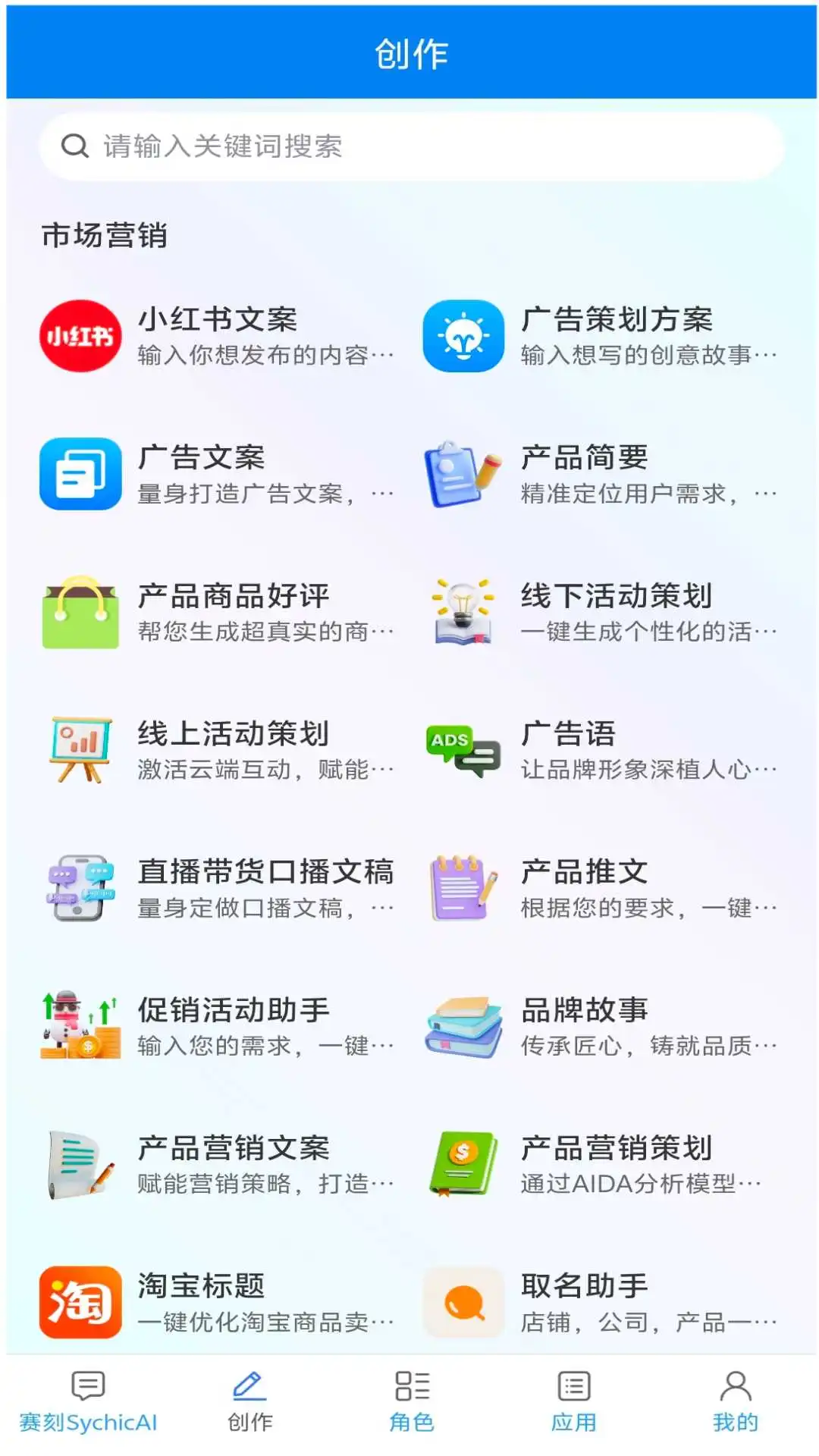This screenshot has width=819, height=1456.
Task: Select the 产品营销策划 green dollar book icon
Action: 463,1163
